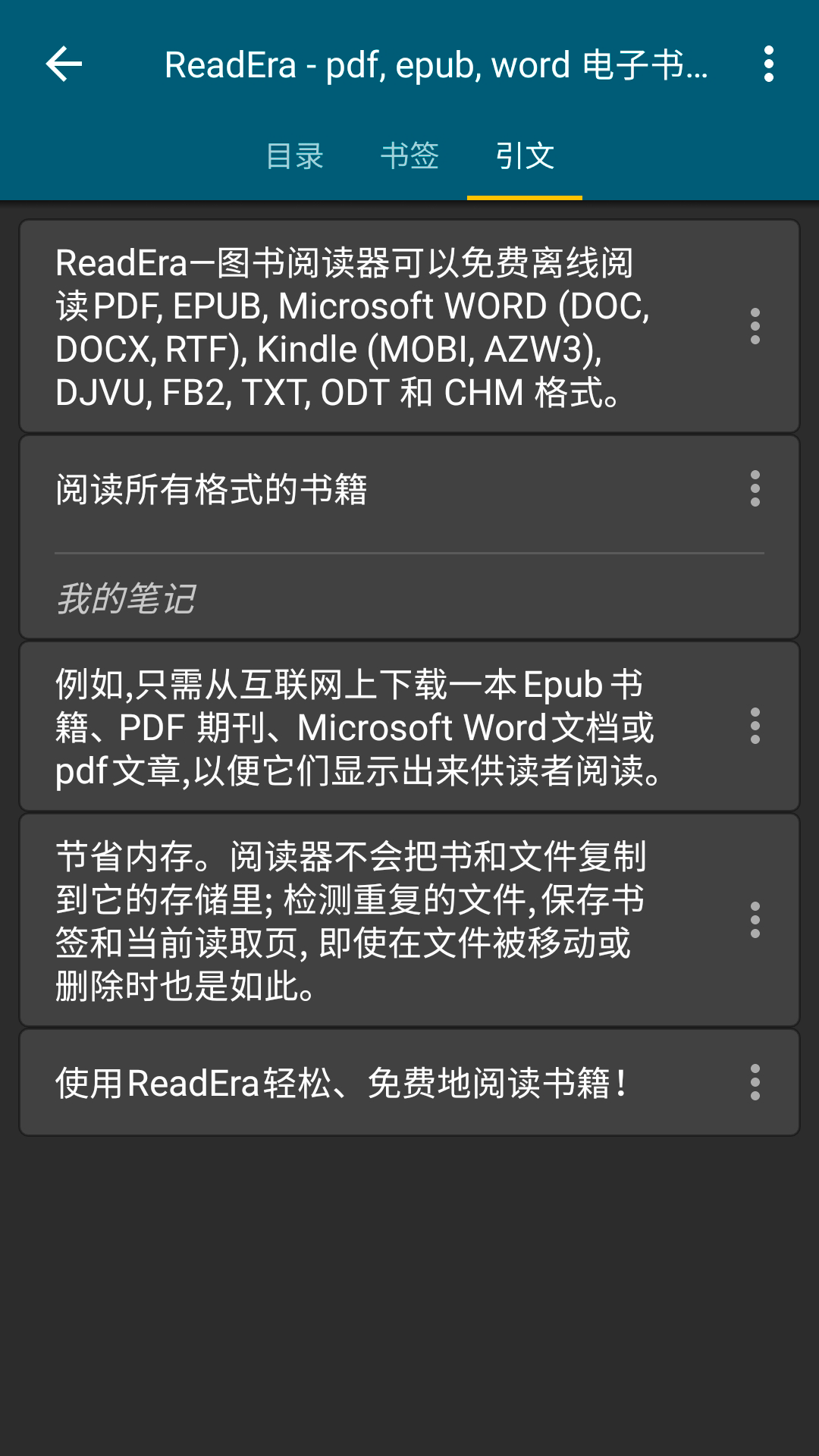Open options for the ReadEra—图书阅读器 quote
819x1456 pixels.
pos(755,327)
